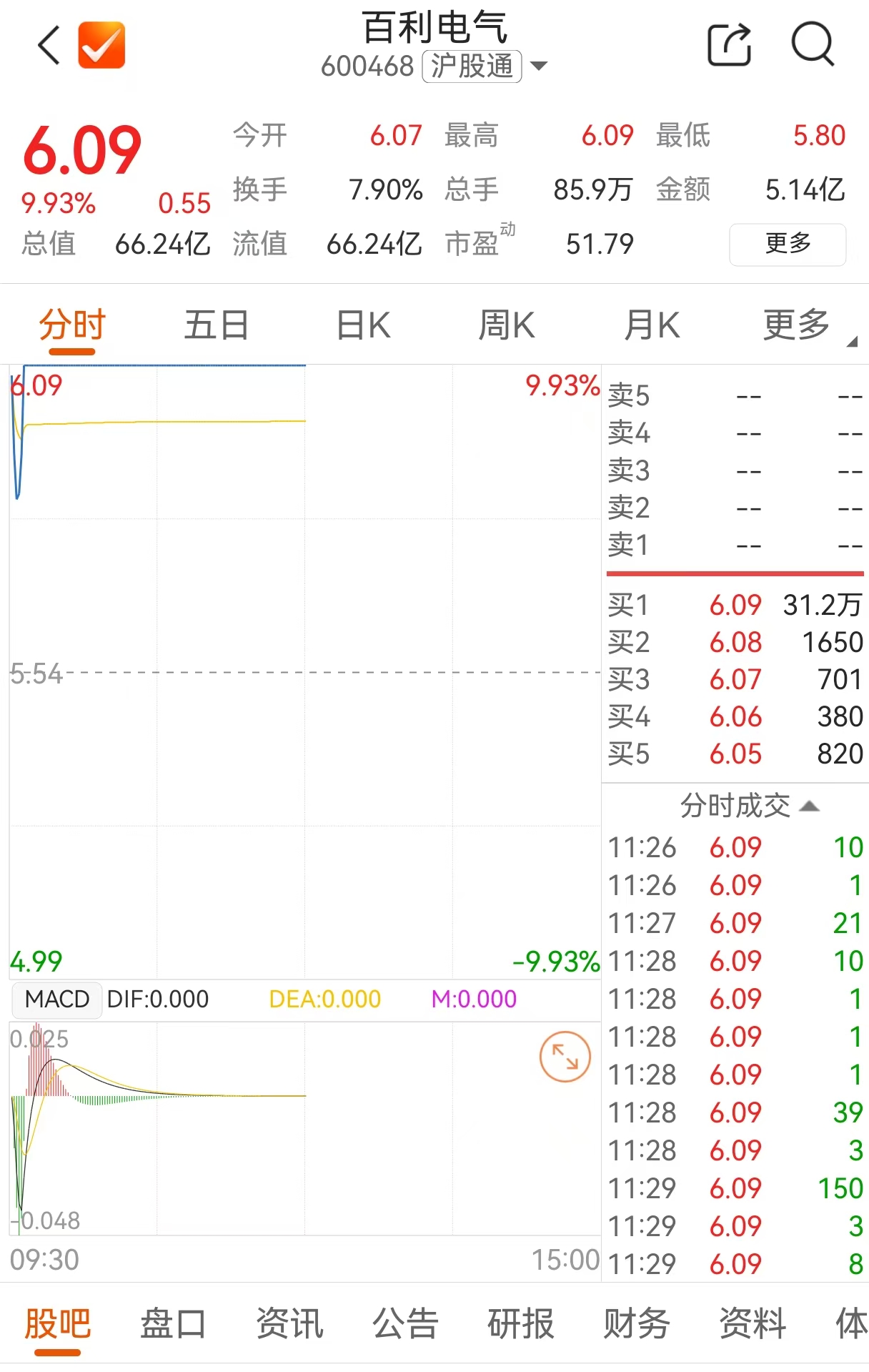Change the MACD indicator
This screenshot has width=869, height=1372.
click(57, 999)
